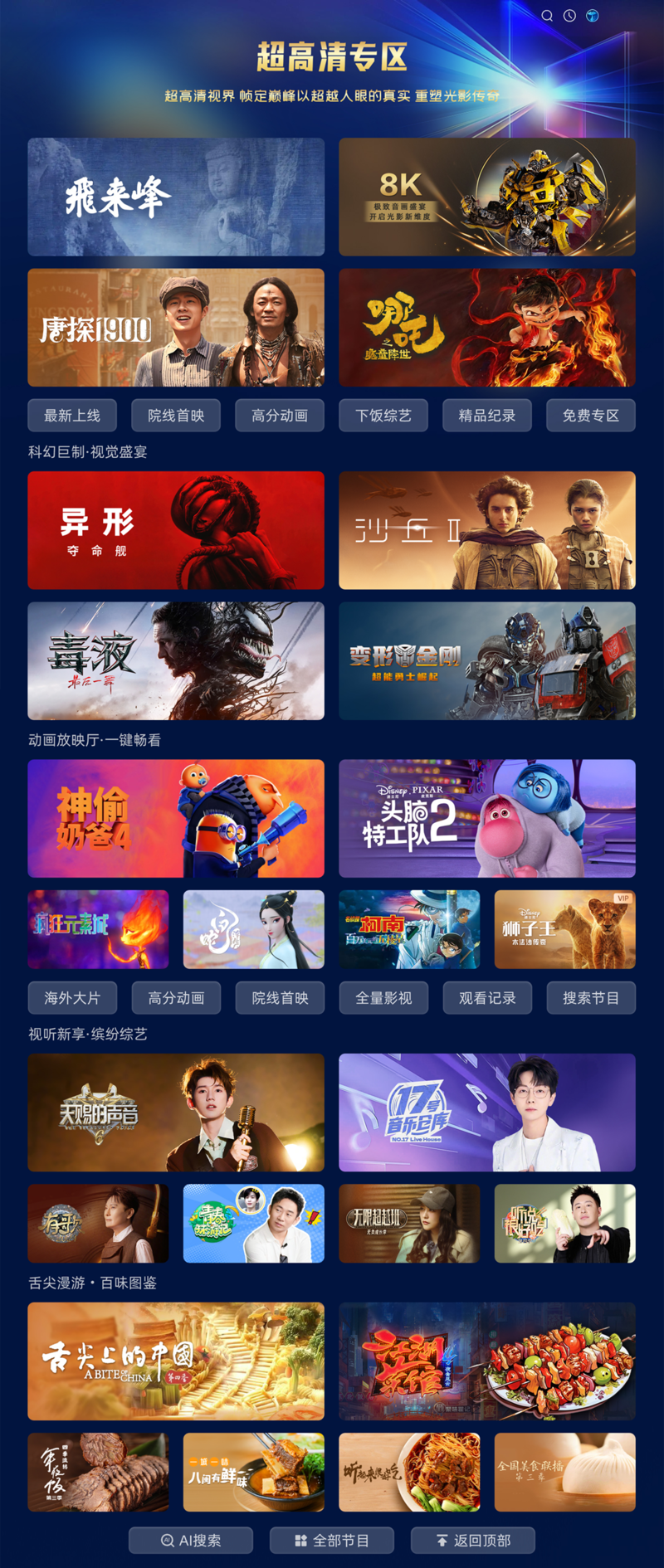Open watch history clock icon
664x1568 pixels.
pos(569,16)
